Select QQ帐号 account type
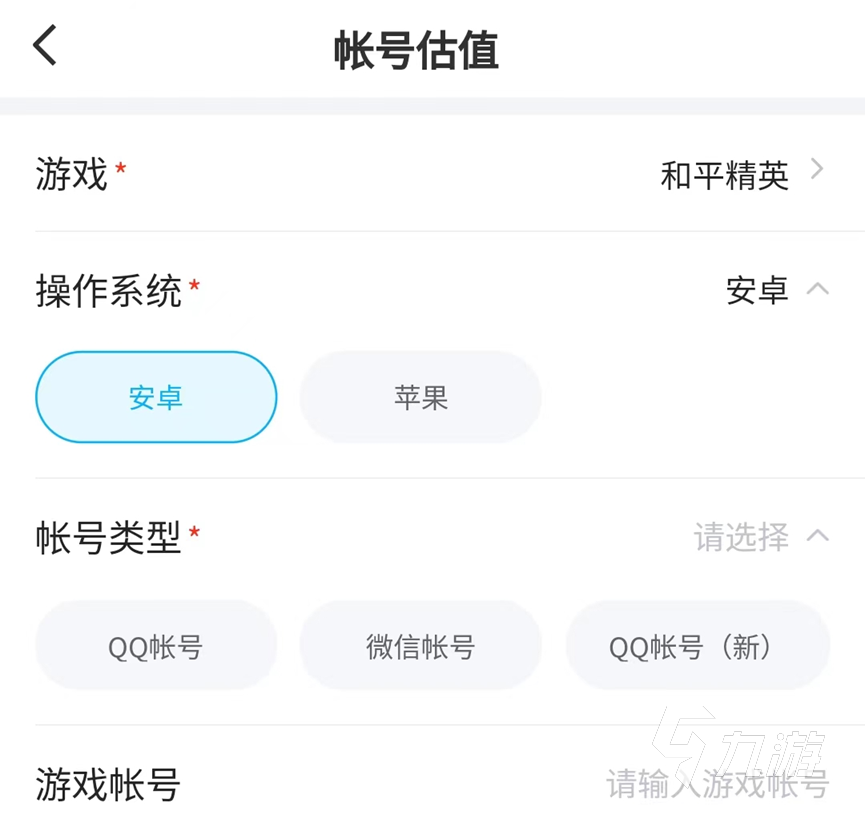865x819 pixels. click(x=156, y=646)
